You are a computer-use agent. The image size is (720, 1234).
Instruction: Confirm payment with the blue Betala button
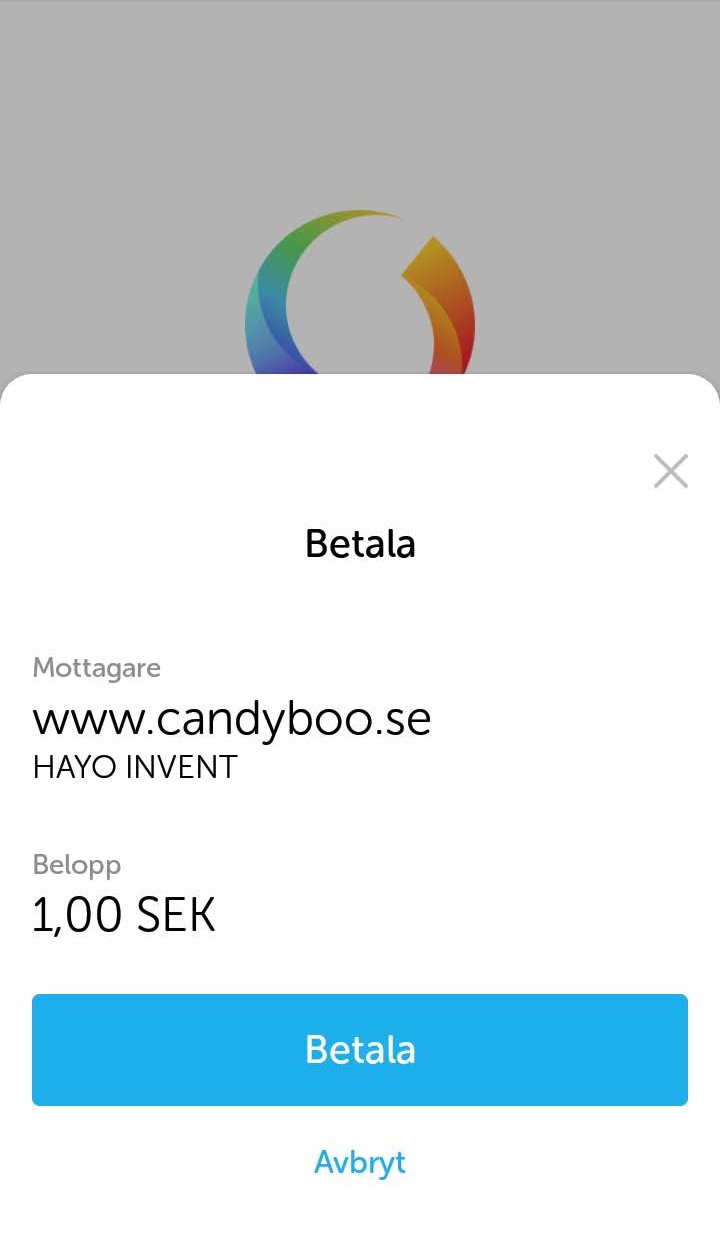tap(360, 1049)
